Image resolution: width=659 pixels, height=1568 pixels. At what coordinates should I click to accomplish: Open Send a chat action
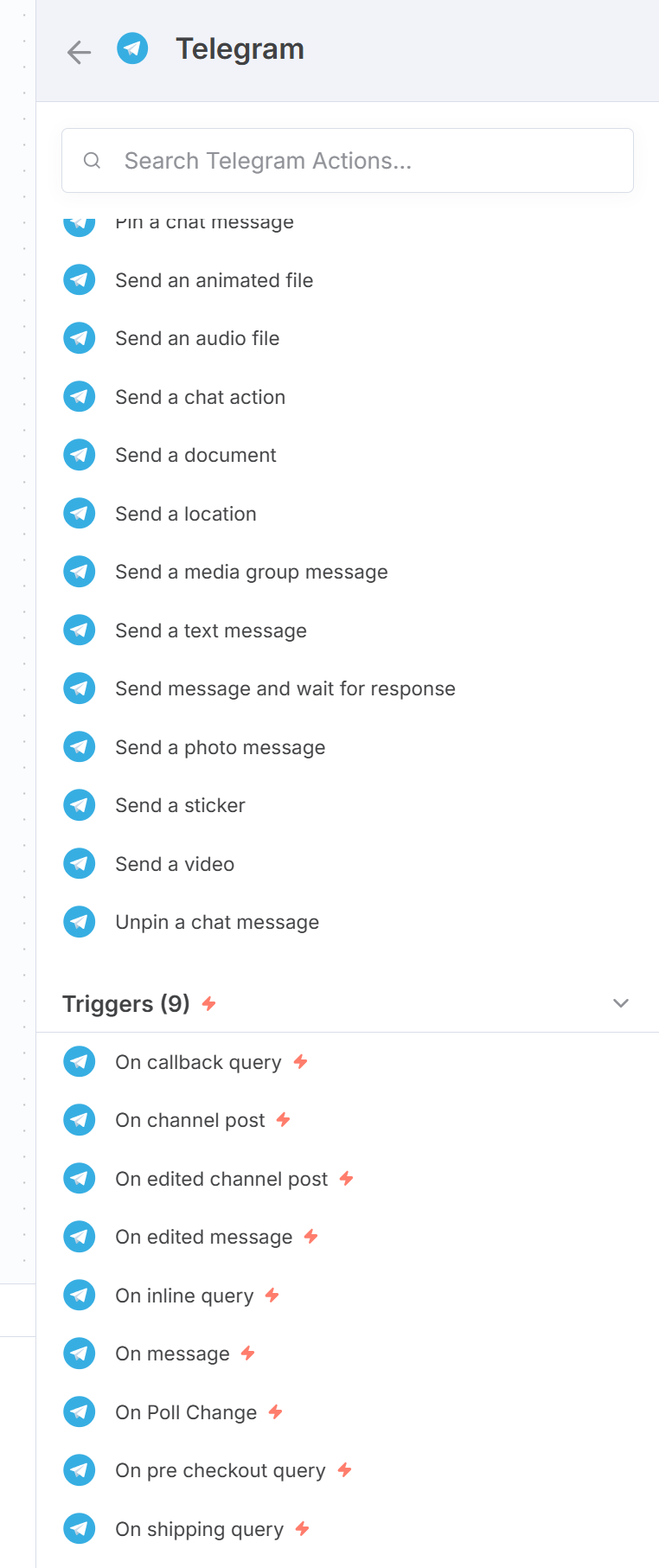tap(348, 397)
